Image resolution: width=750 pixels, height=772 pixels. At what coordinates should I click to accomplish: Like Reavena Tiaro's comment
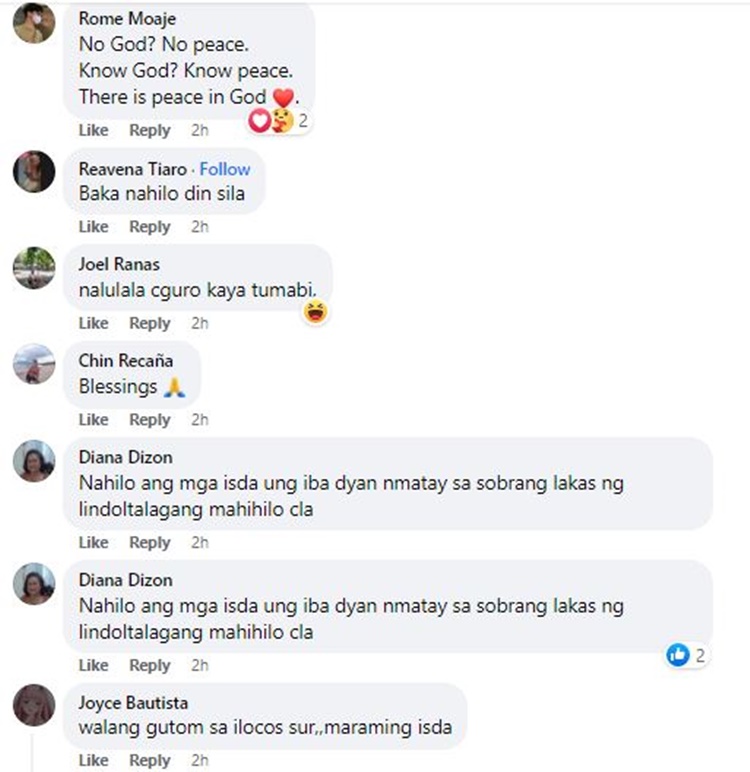point(93,227)
